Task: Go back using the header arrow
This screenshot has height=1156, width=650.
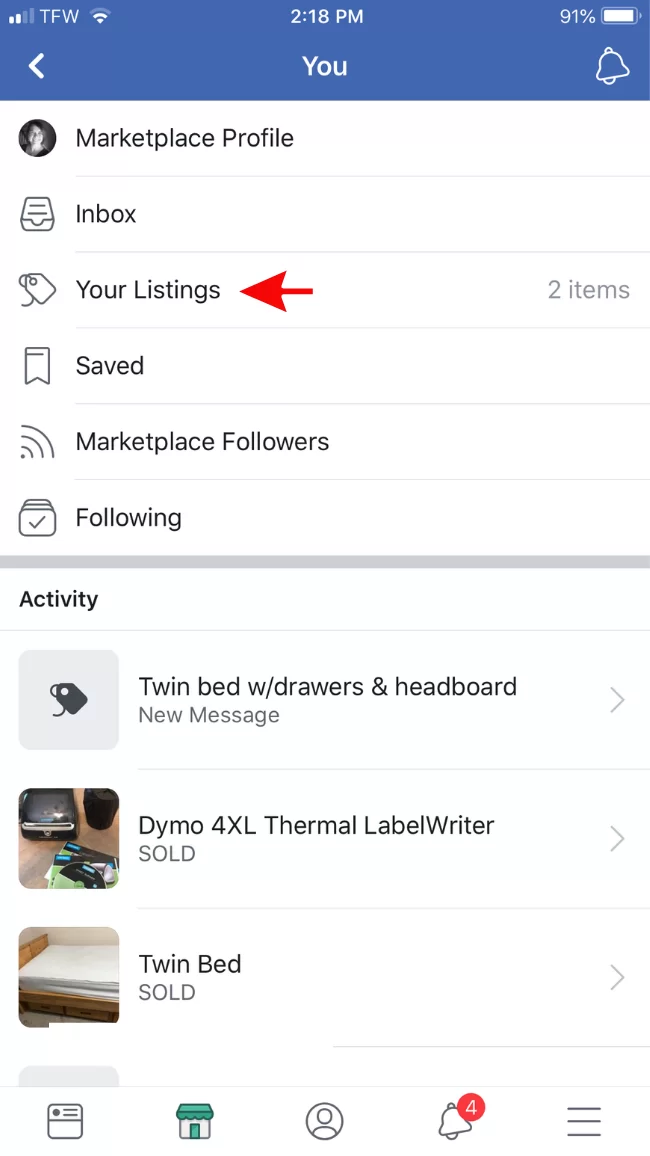Action: tap(37, 66)
